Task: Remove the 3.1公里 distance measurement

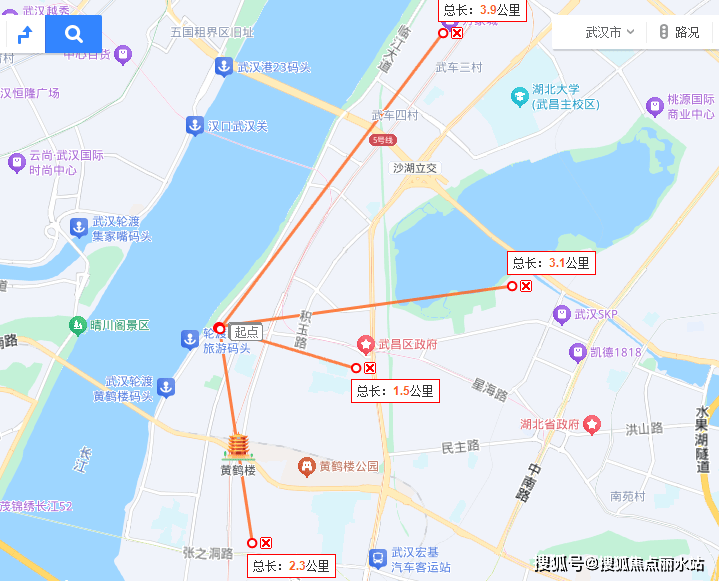Action: click(526, 286)
